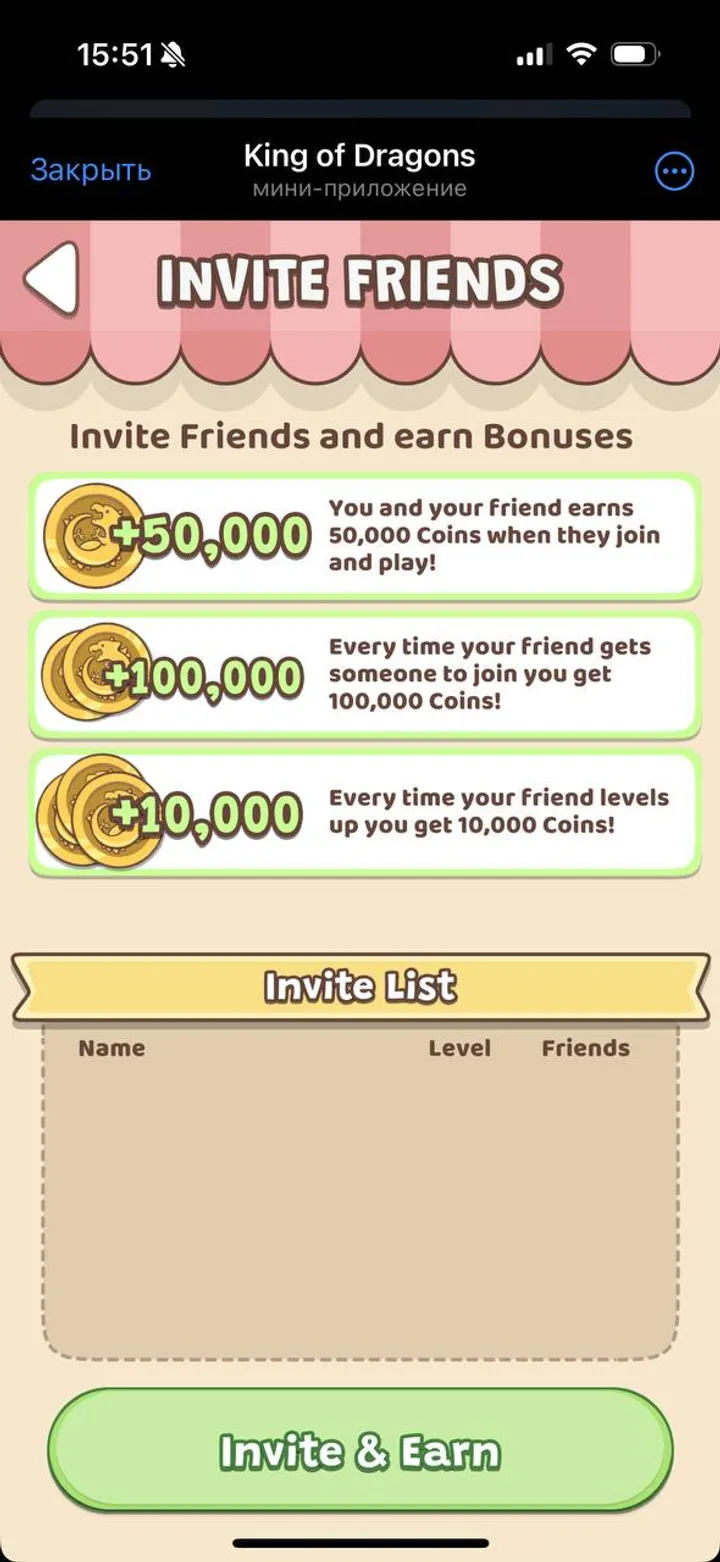This screenshot has height=1562, width=720.
Task: Go back using the white arrow
Action: point(52,279)
